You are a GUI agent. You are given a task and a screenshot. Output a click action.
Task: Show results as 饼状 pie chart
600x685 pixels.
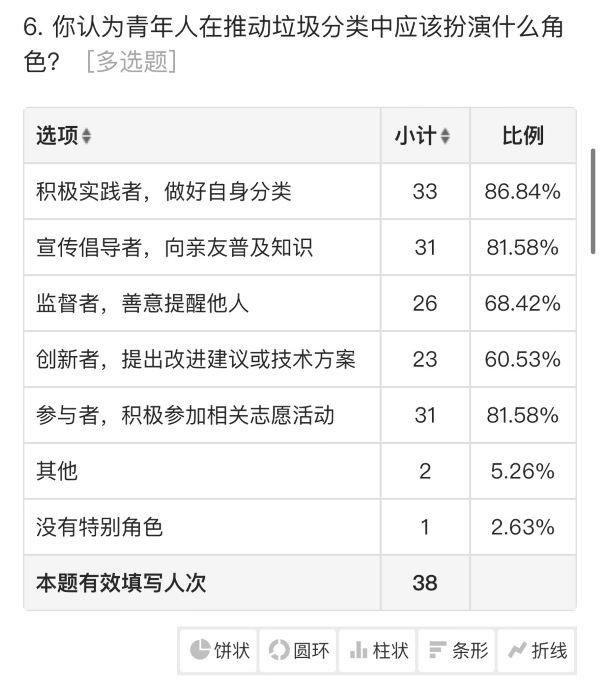pos(219,651)
